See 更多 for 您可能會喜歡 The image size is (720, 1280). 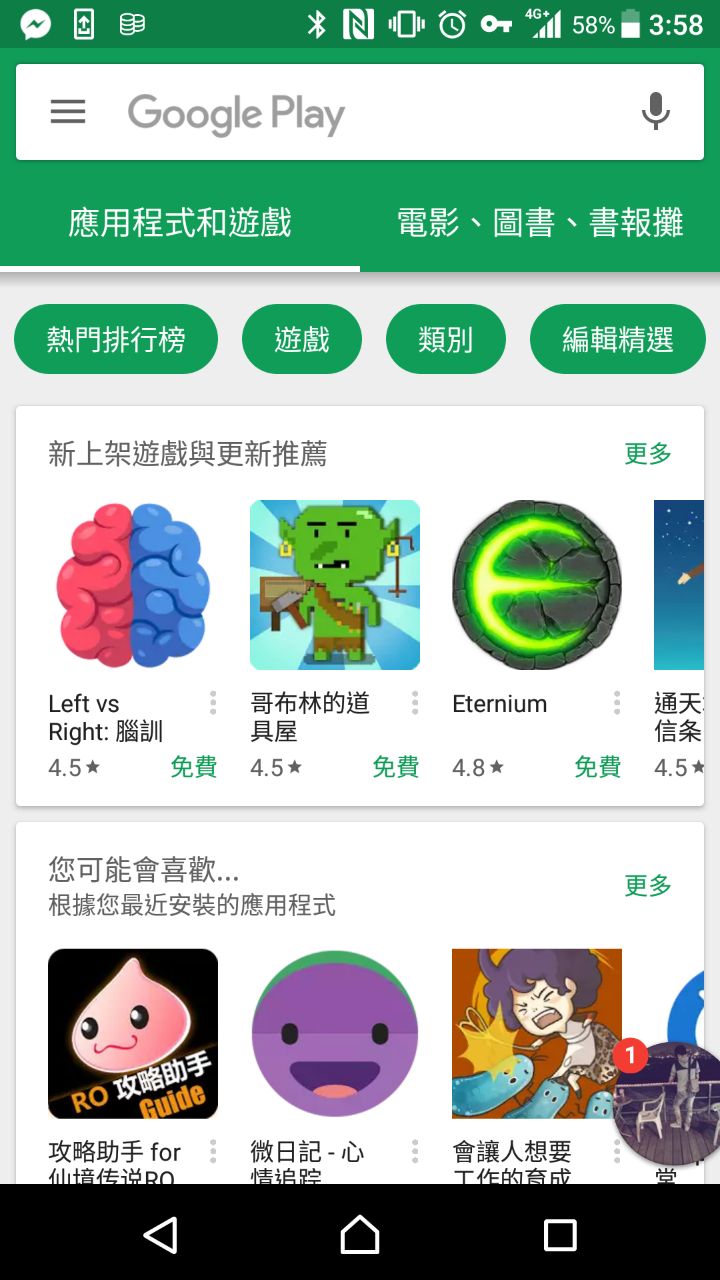pyautogui.click(x=648, y=885)
